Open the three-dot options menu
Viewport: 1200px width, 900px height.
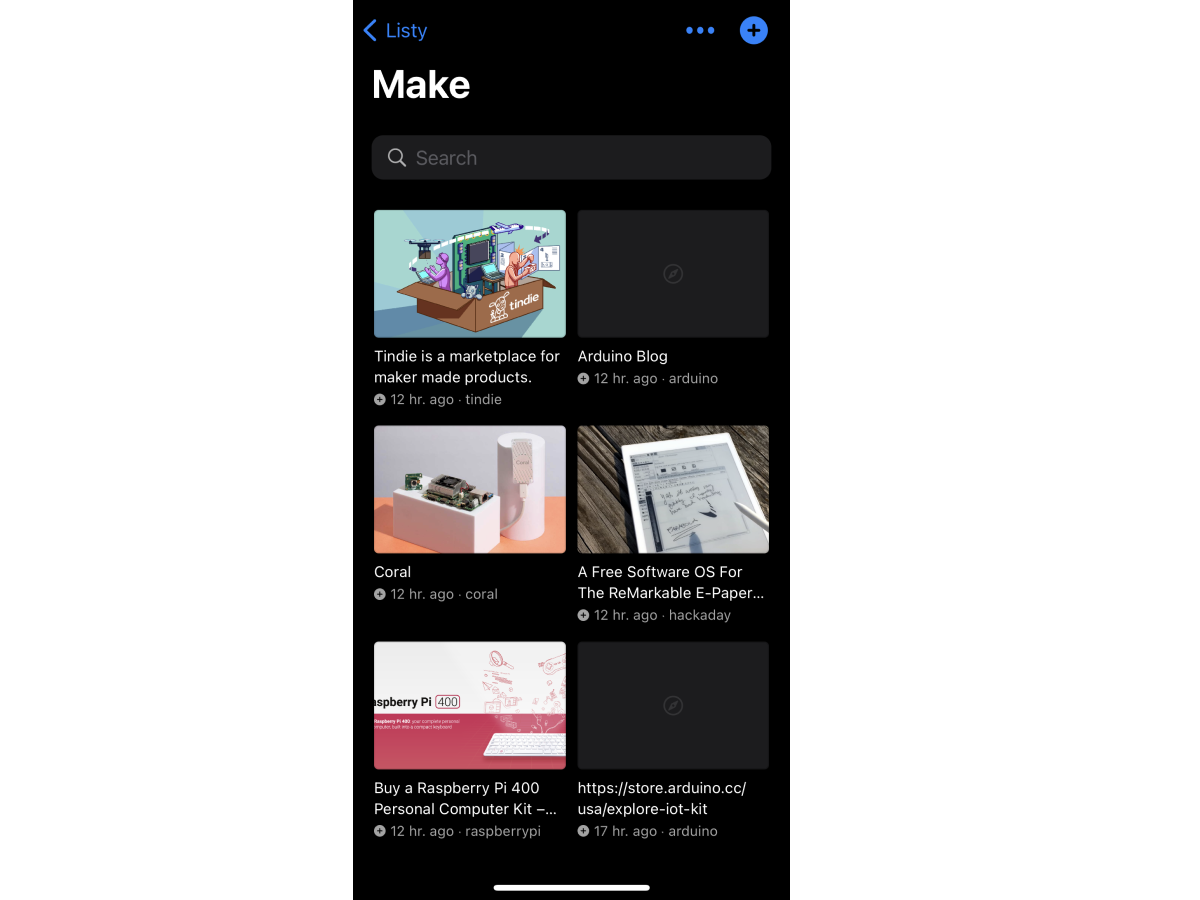click(x=700, y=31)
